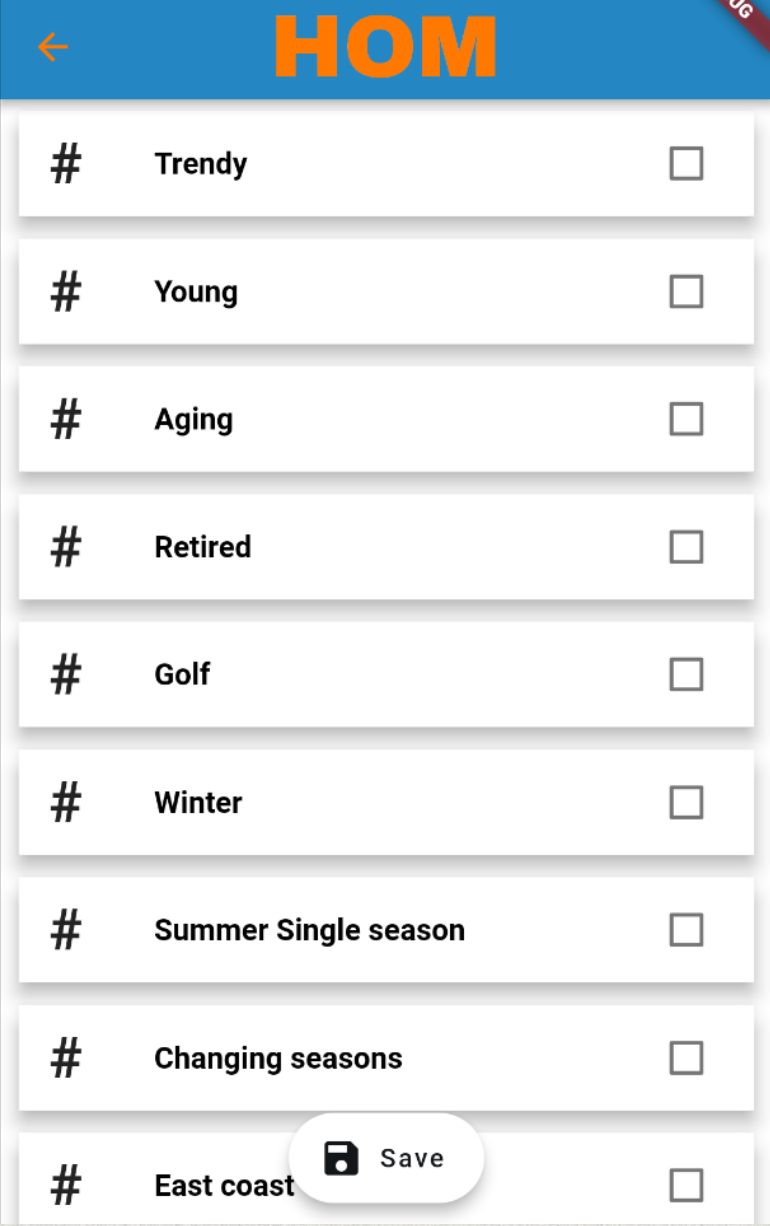Viewport: 770px width, 1226px height.
Task: Check the Trendy checkbox
Action: coord(686,164)
